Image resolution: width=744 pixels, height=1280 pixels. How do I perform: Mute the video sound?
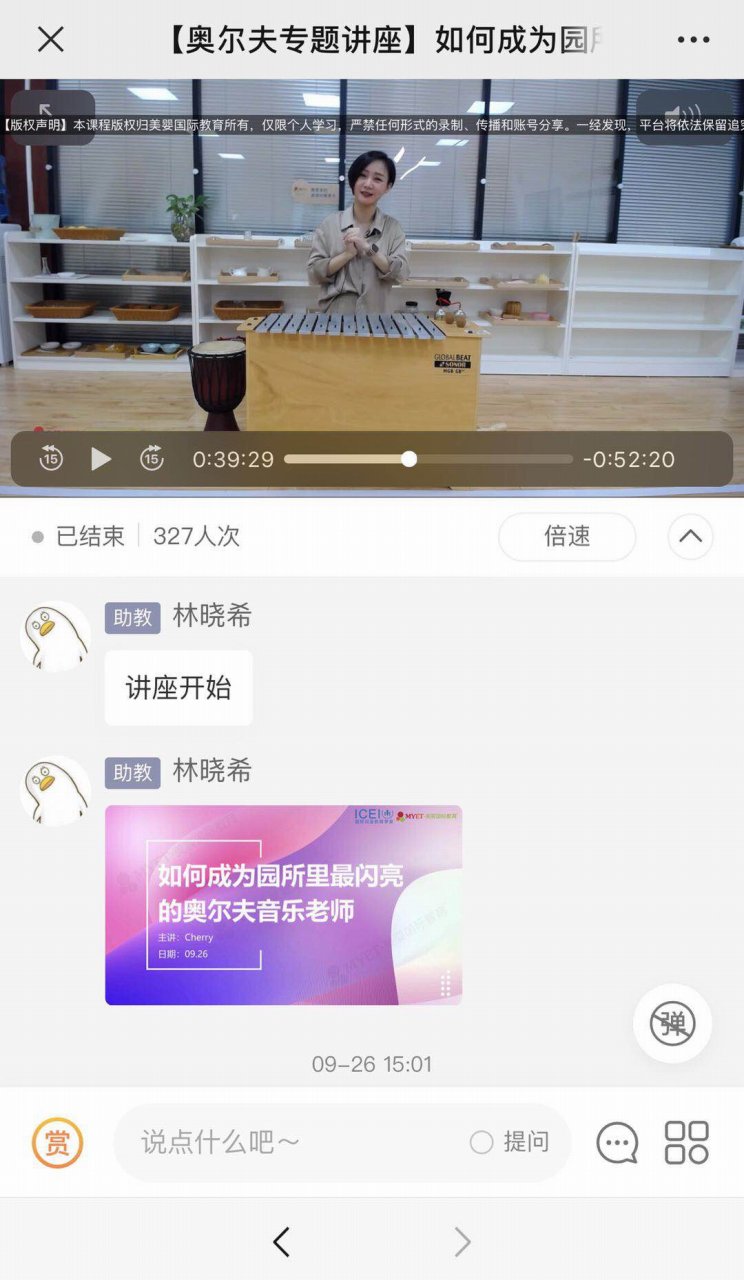pos(684,117)
